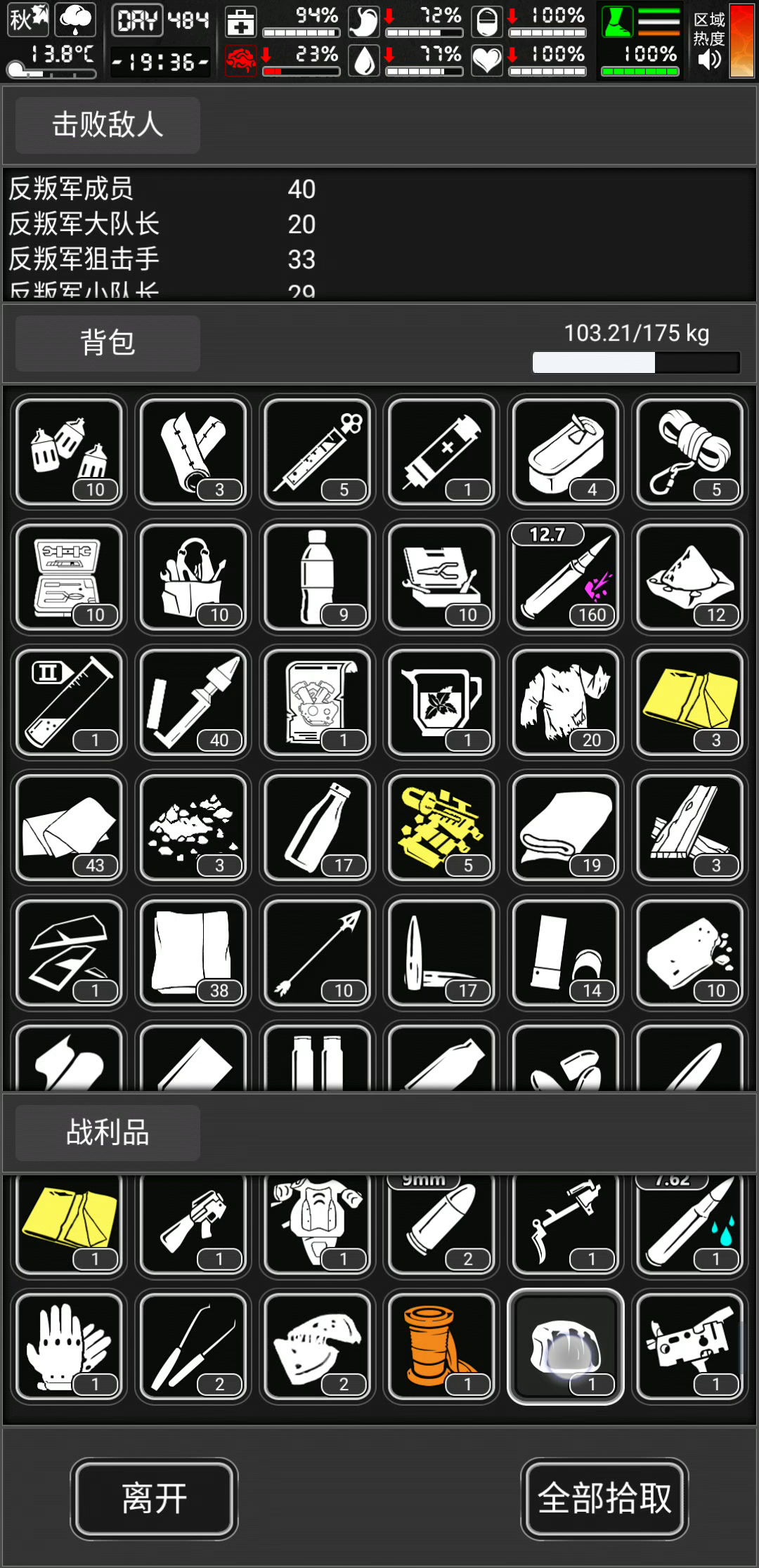
Task: Select the water bottle item with 9
Action: click(x=317, y=577)
